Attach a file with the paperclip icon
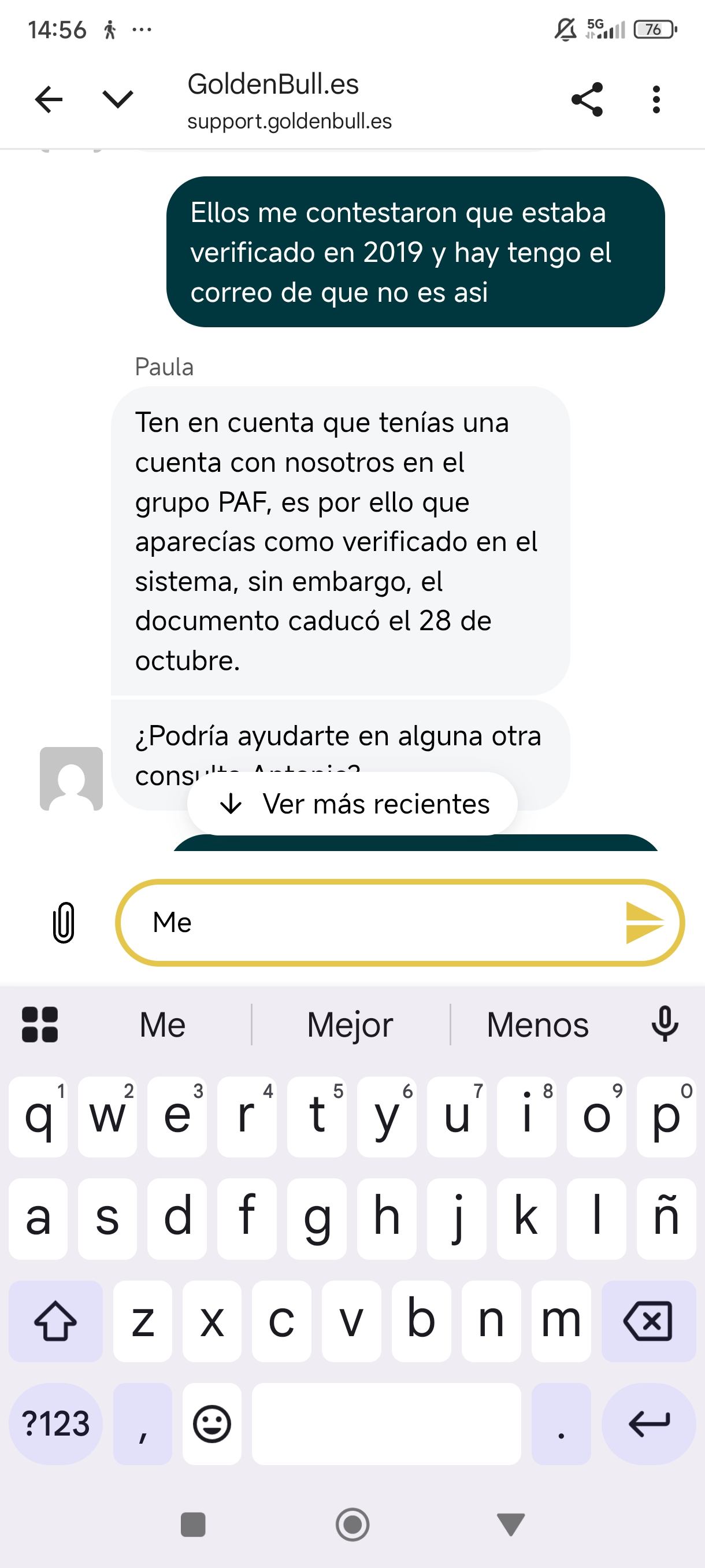 pos(63,922)
